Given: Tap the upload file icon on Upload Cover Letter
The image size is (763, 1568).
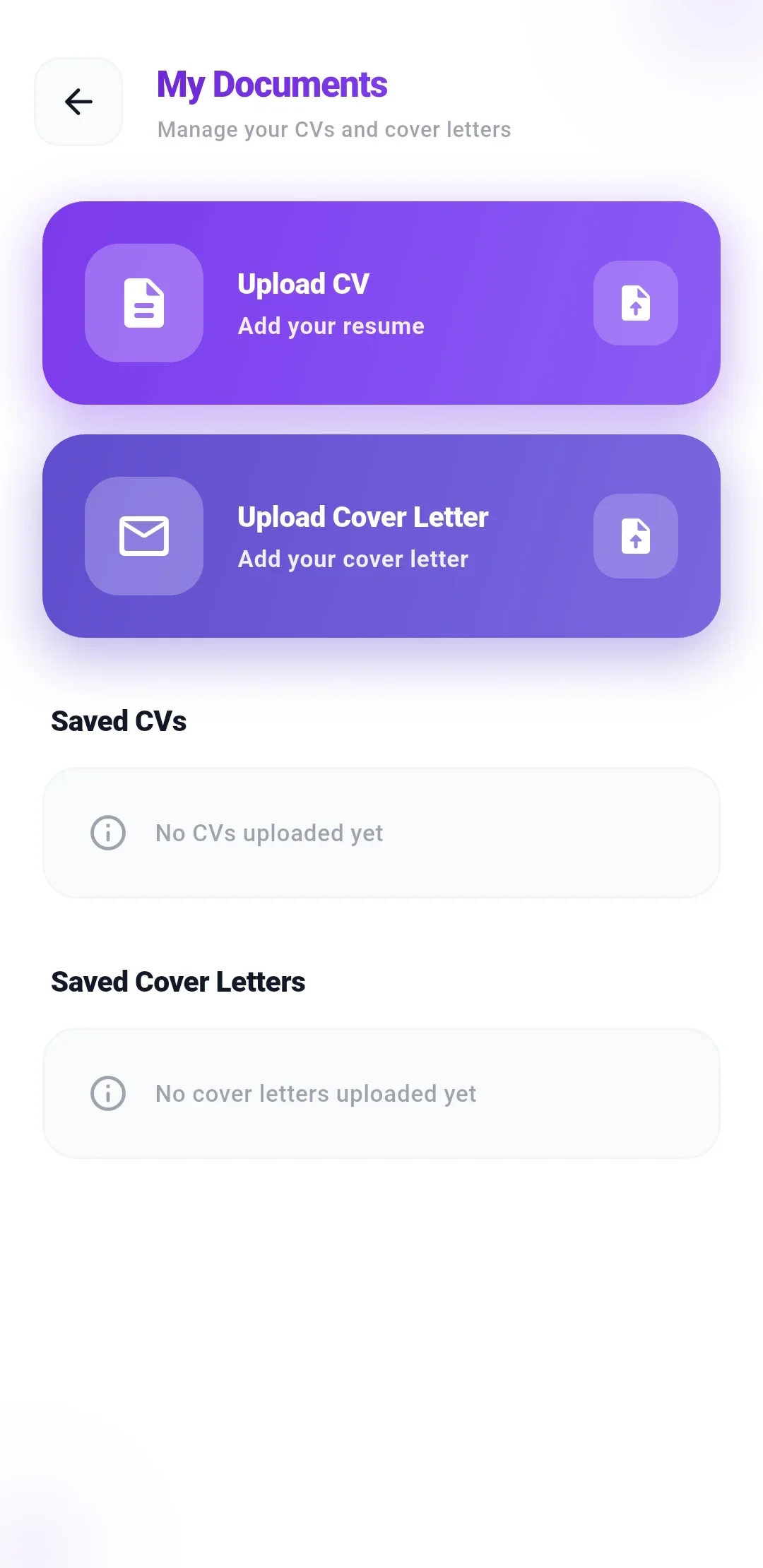Looking at the screenshot, I should (635, 536).
